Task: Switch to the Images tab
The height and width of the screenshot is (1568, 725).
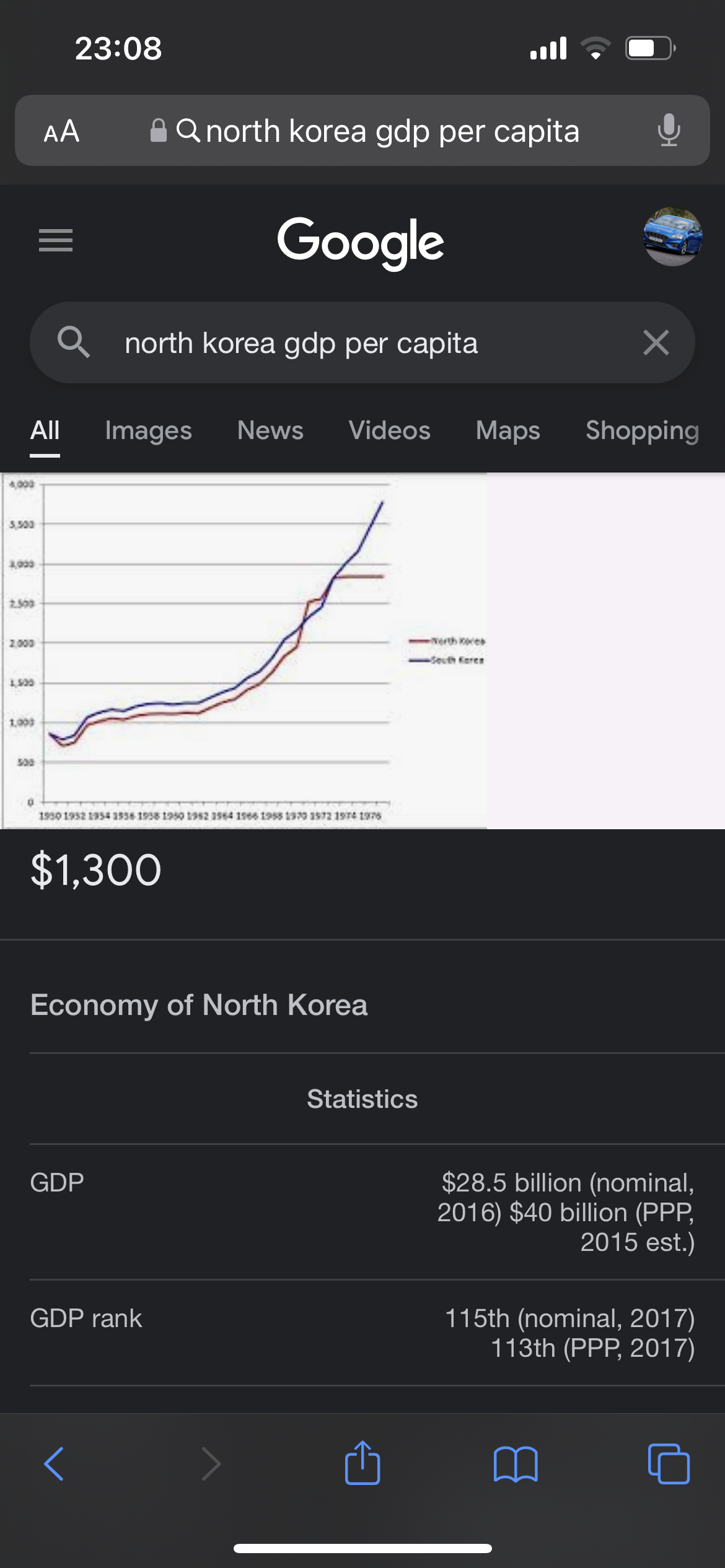Action: click(x=148, y=430)
